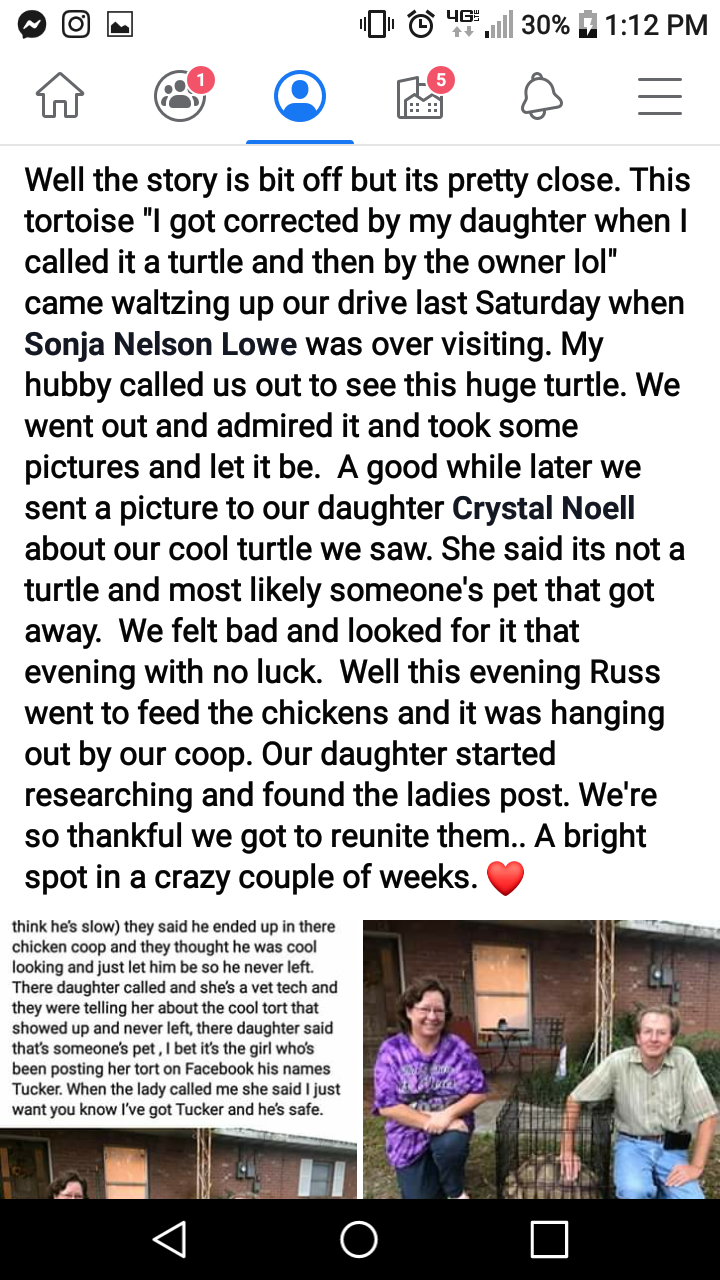Tap the system back button

pyautogui.click(x=170, y=1240)
